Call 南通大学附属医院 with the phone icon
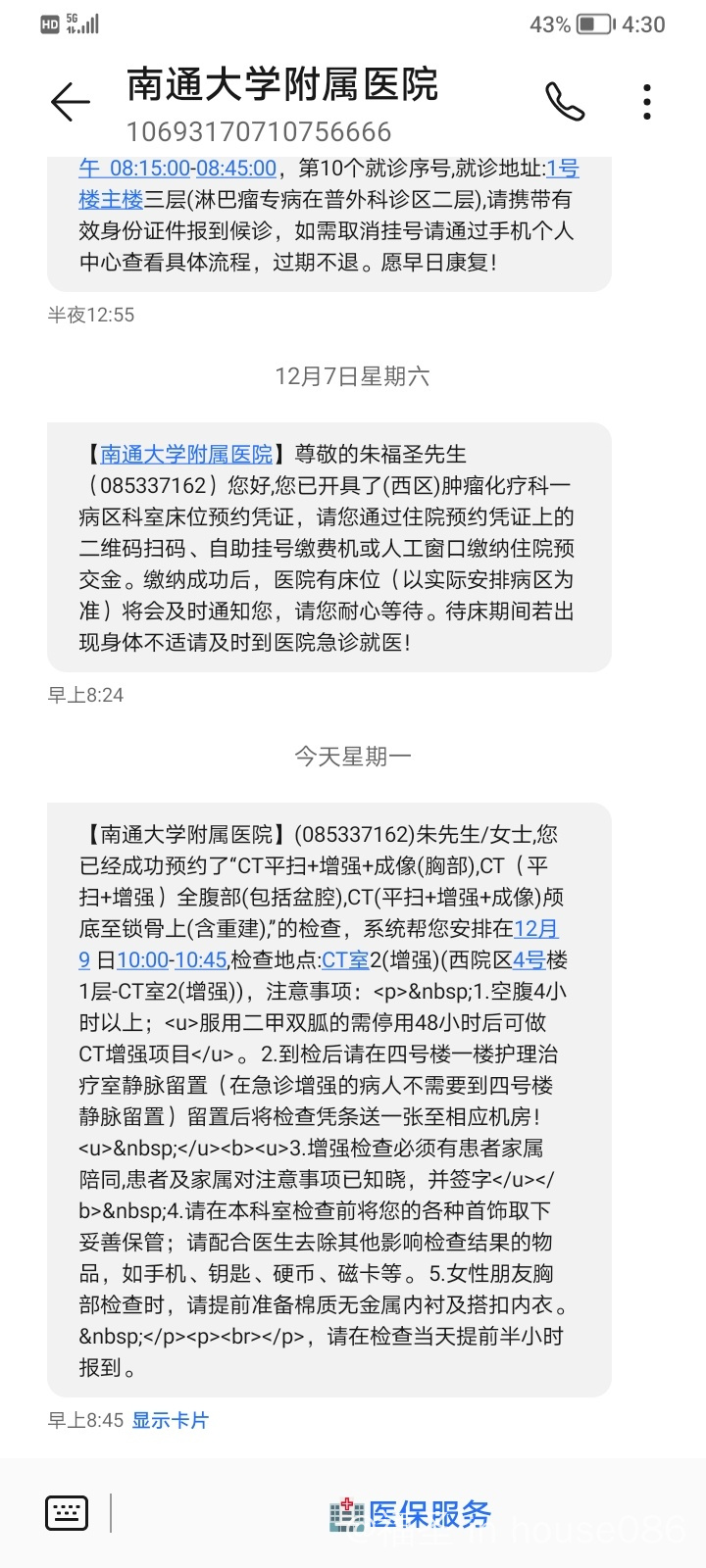The image size is (706, 1568). [565, 102]
